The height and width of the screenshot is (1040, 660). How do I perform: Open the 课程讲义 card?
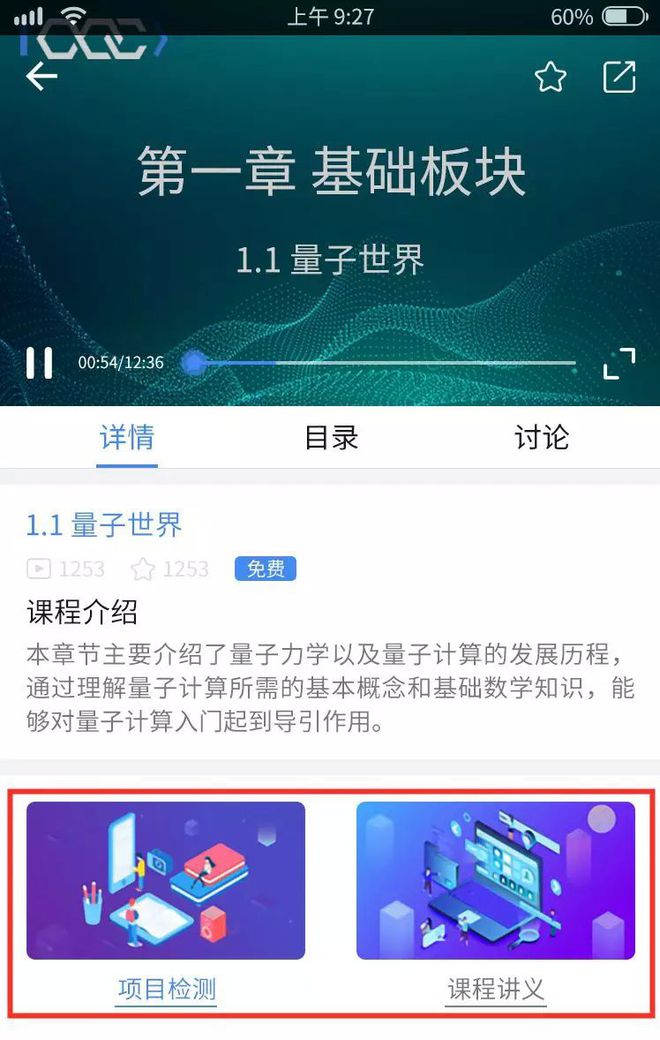pyautogui.click(x=495, y=880)
